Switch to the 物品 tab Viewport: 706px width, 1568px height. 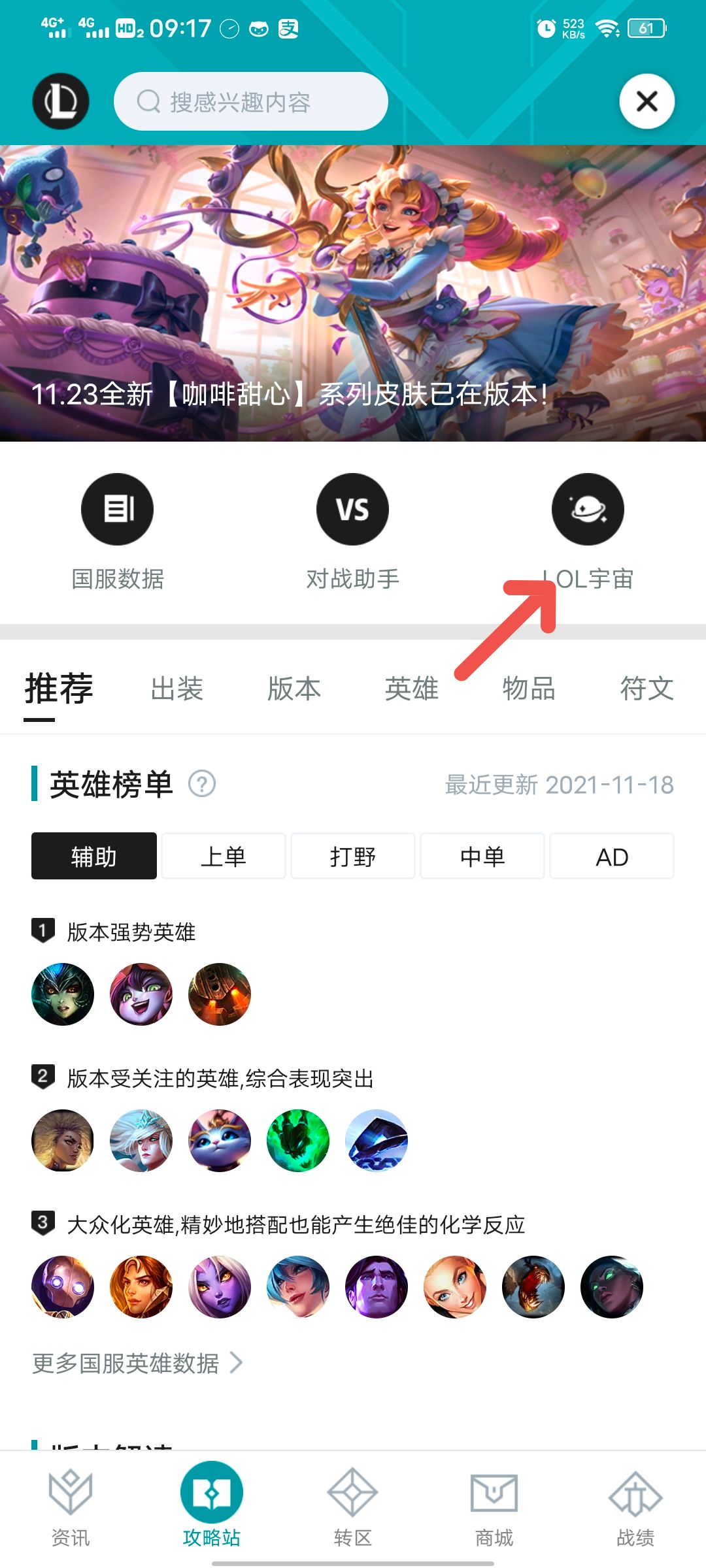coord(529,689)
